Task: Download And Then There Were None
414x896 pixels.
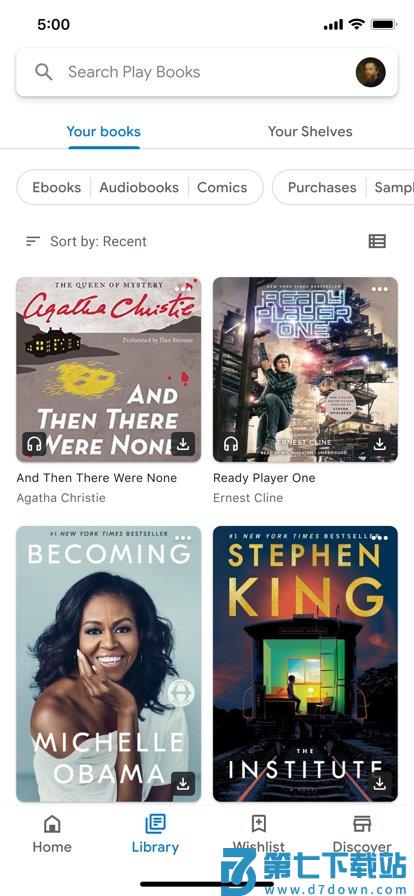Action: coord(183,445)
